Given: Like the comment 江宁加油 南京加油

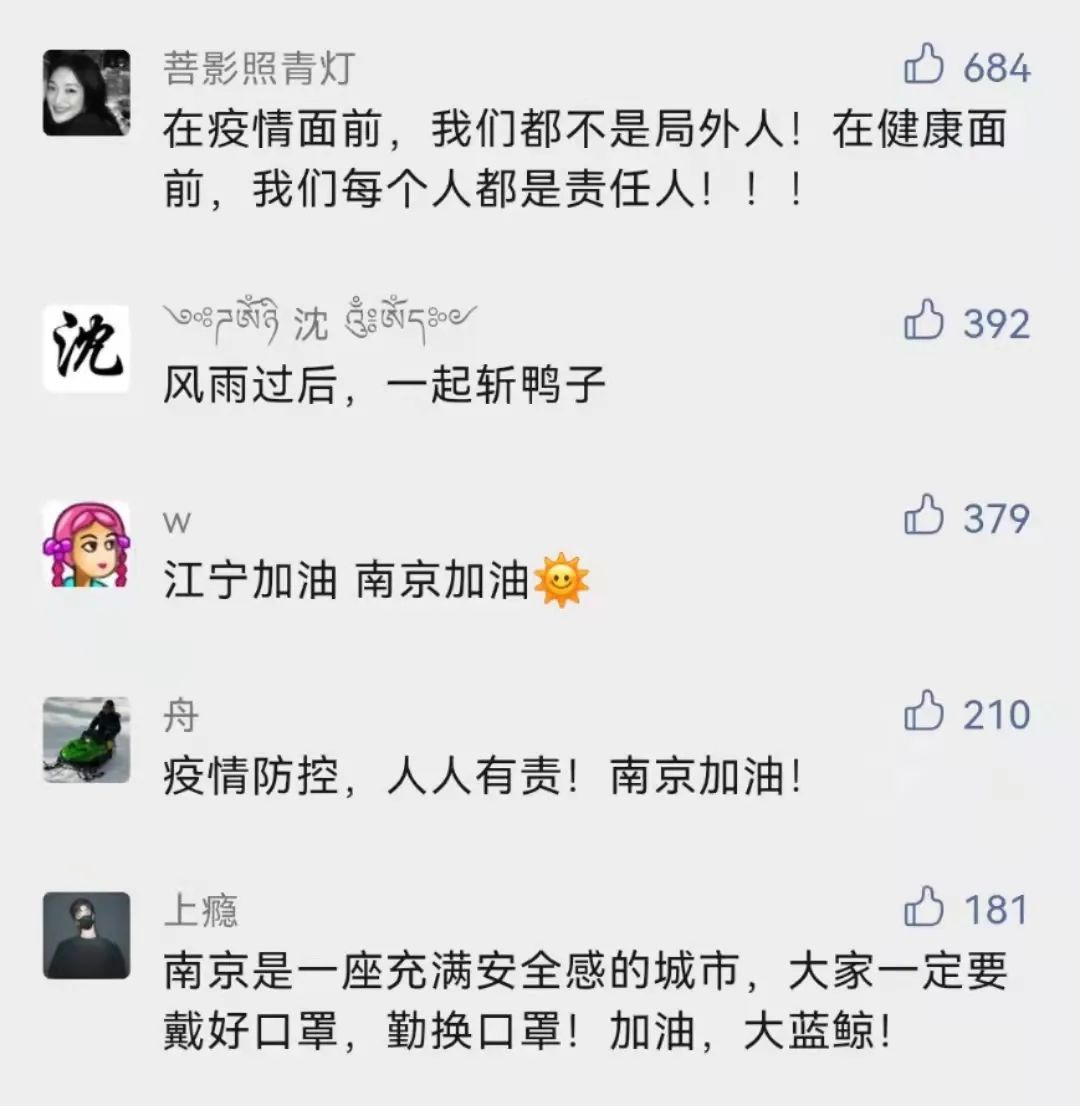Looking at the screenshot, I should click(924, 517).
